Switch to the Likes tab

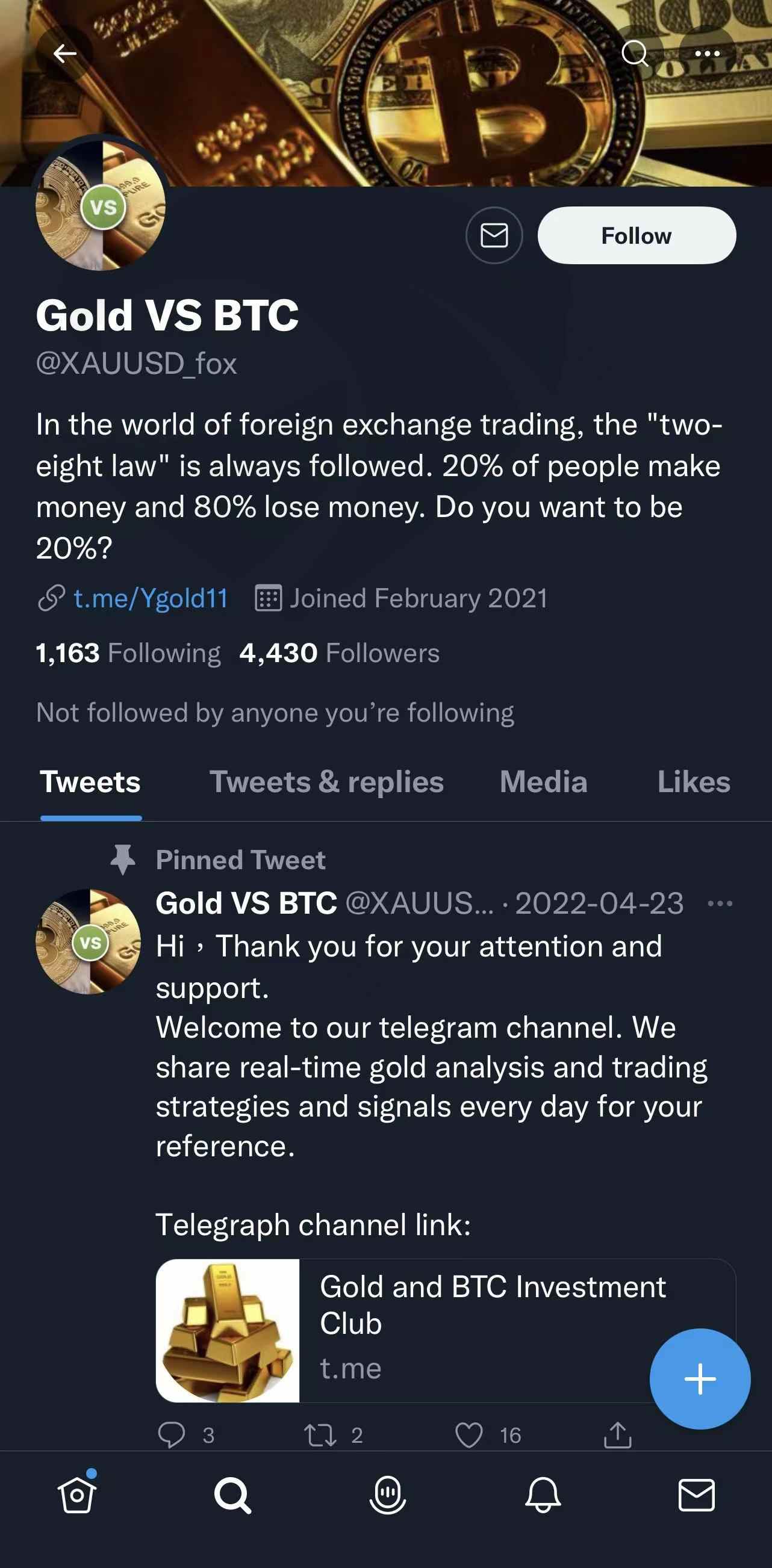pyautogui.click(x=694, y=781)
